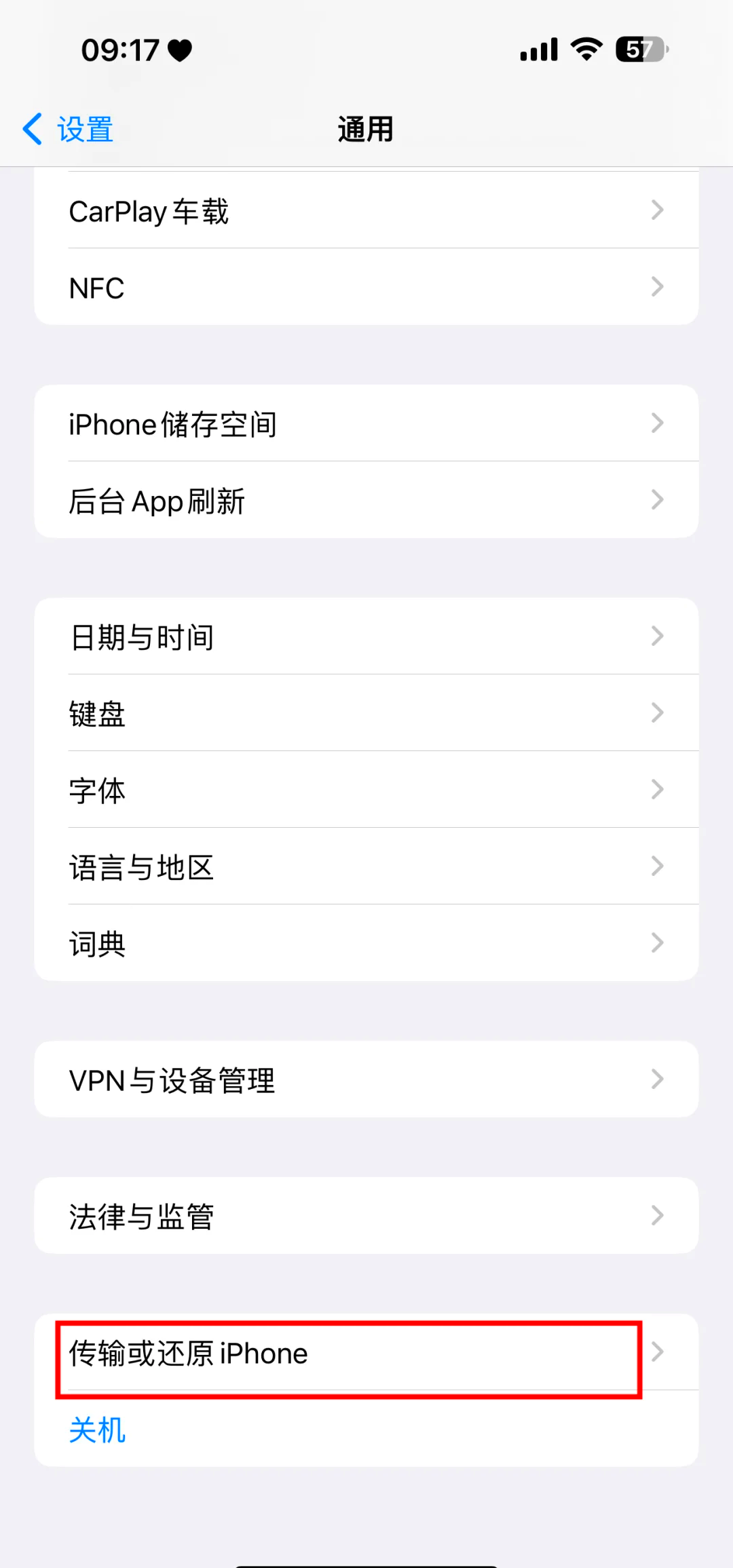
Task: Open 字体 settings
Action: point(366,790)
